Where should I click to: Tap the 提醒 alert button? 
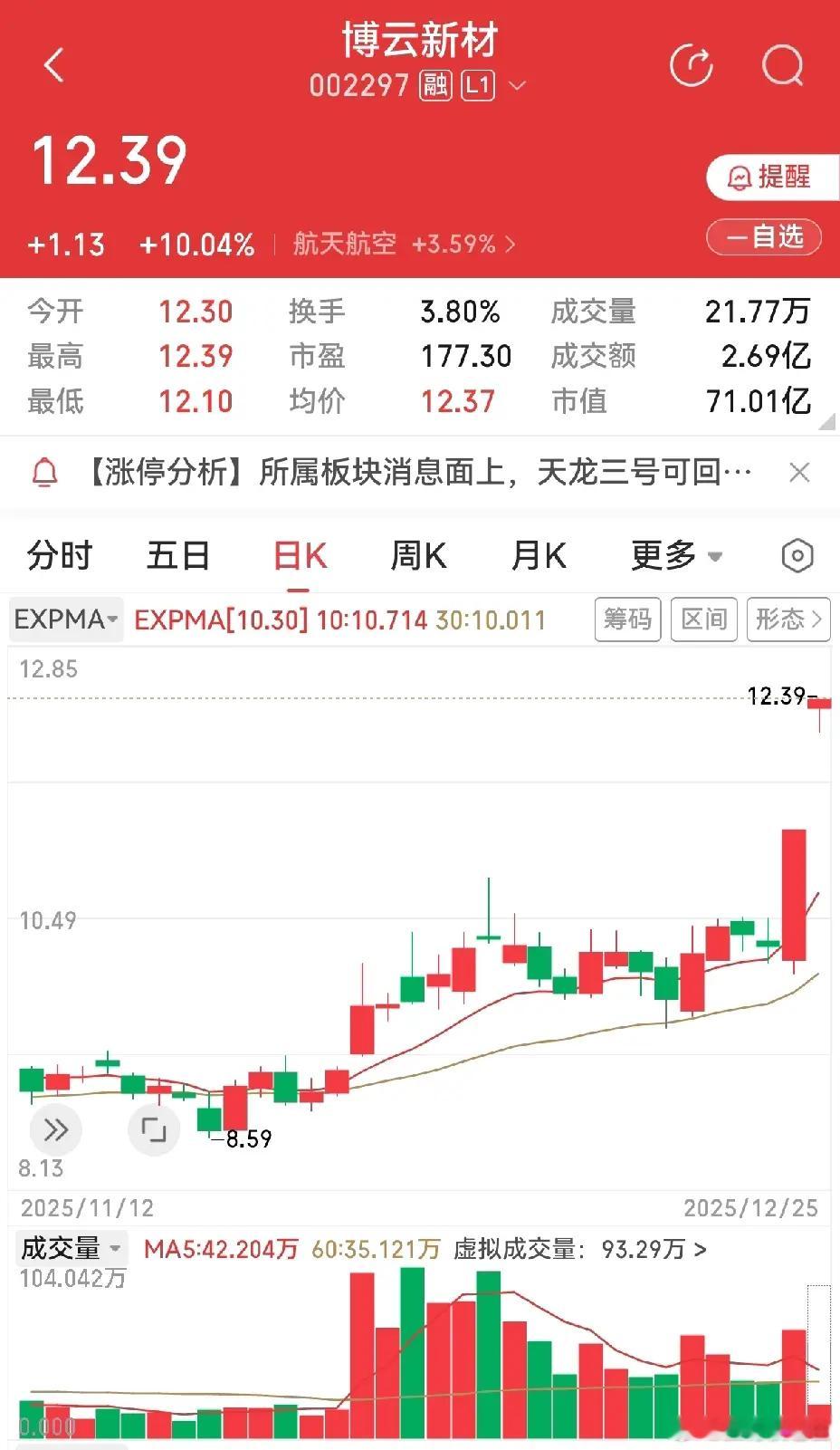pos(770,177)
